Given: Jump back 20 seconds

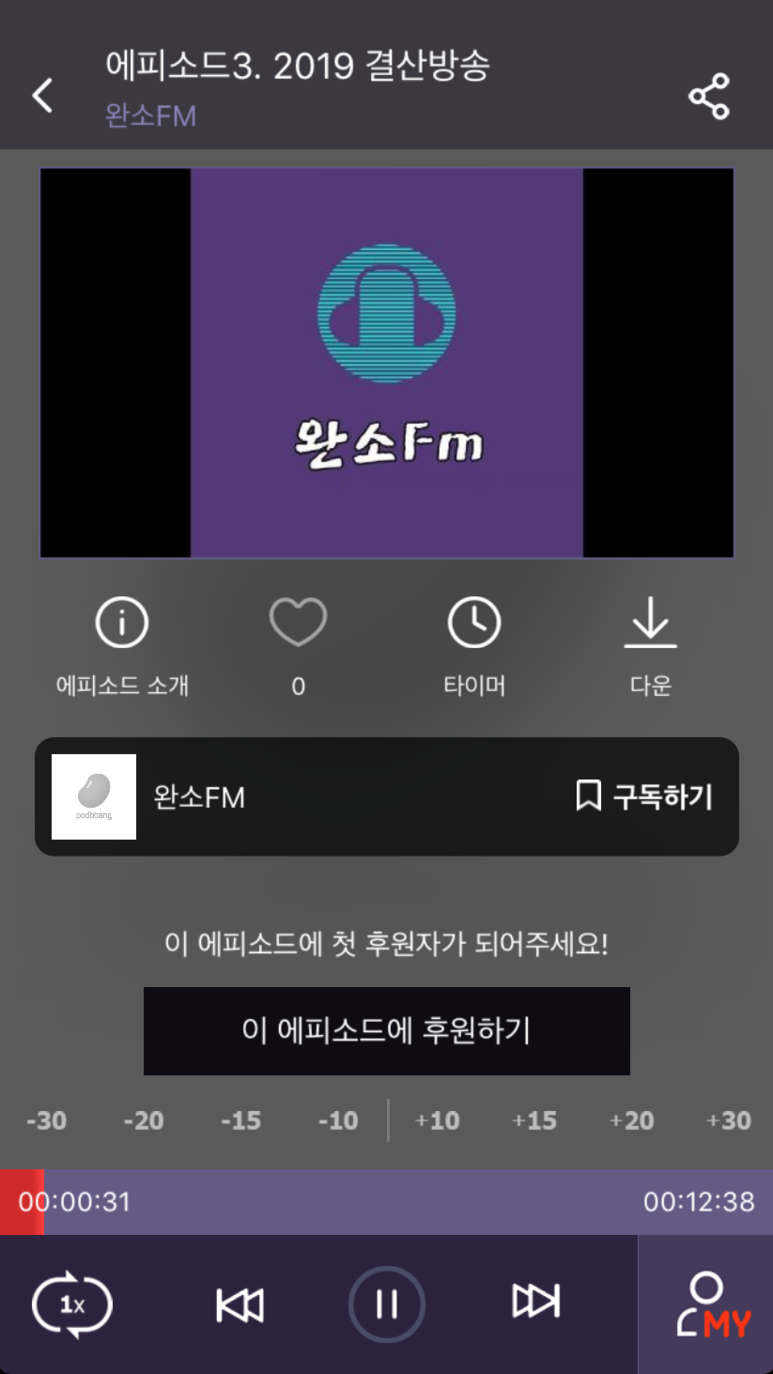Looking at the screenshot, I should click(143, 1121).
